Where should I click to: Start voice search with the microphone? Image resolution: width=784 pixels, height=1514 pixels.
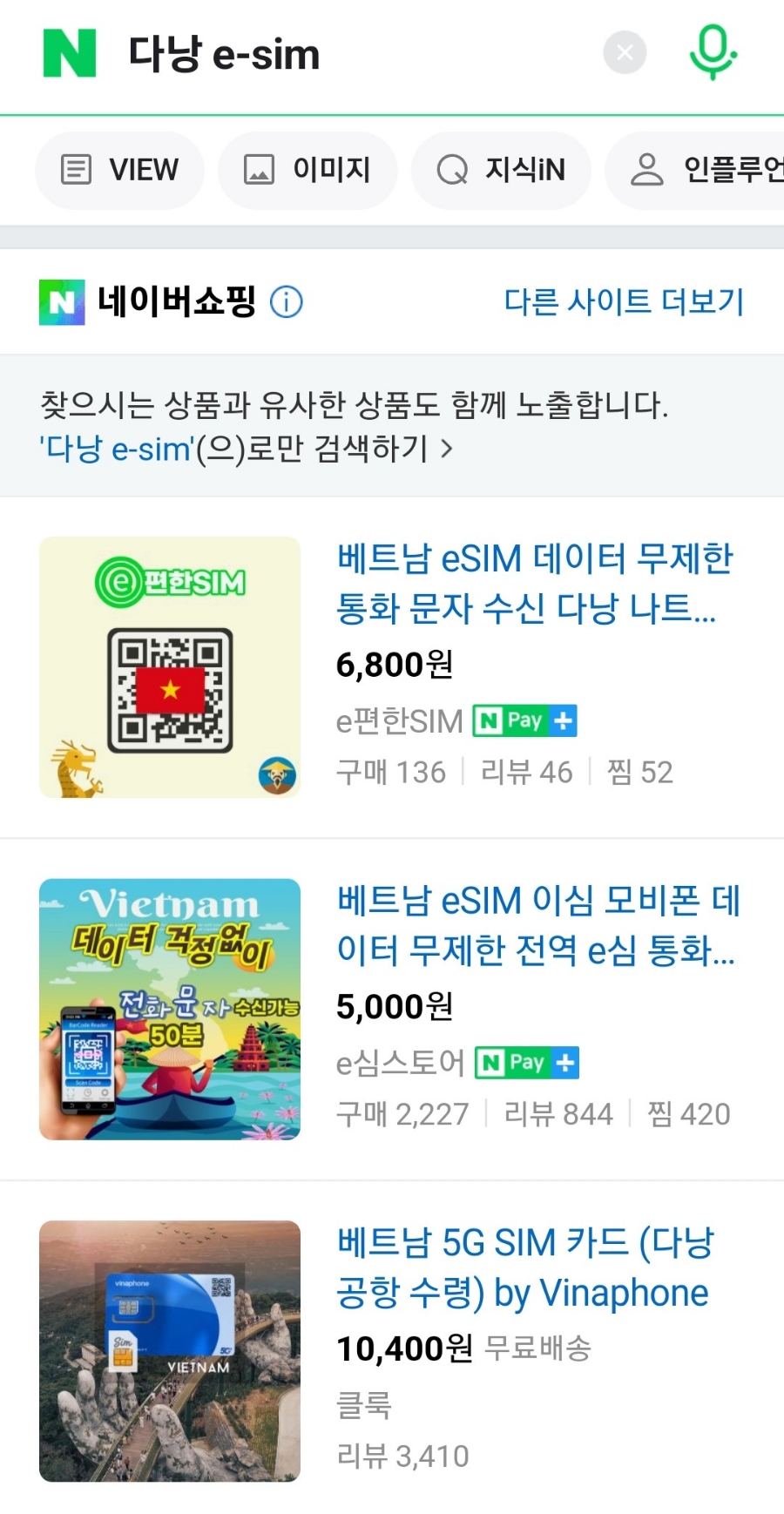point(713,52)
